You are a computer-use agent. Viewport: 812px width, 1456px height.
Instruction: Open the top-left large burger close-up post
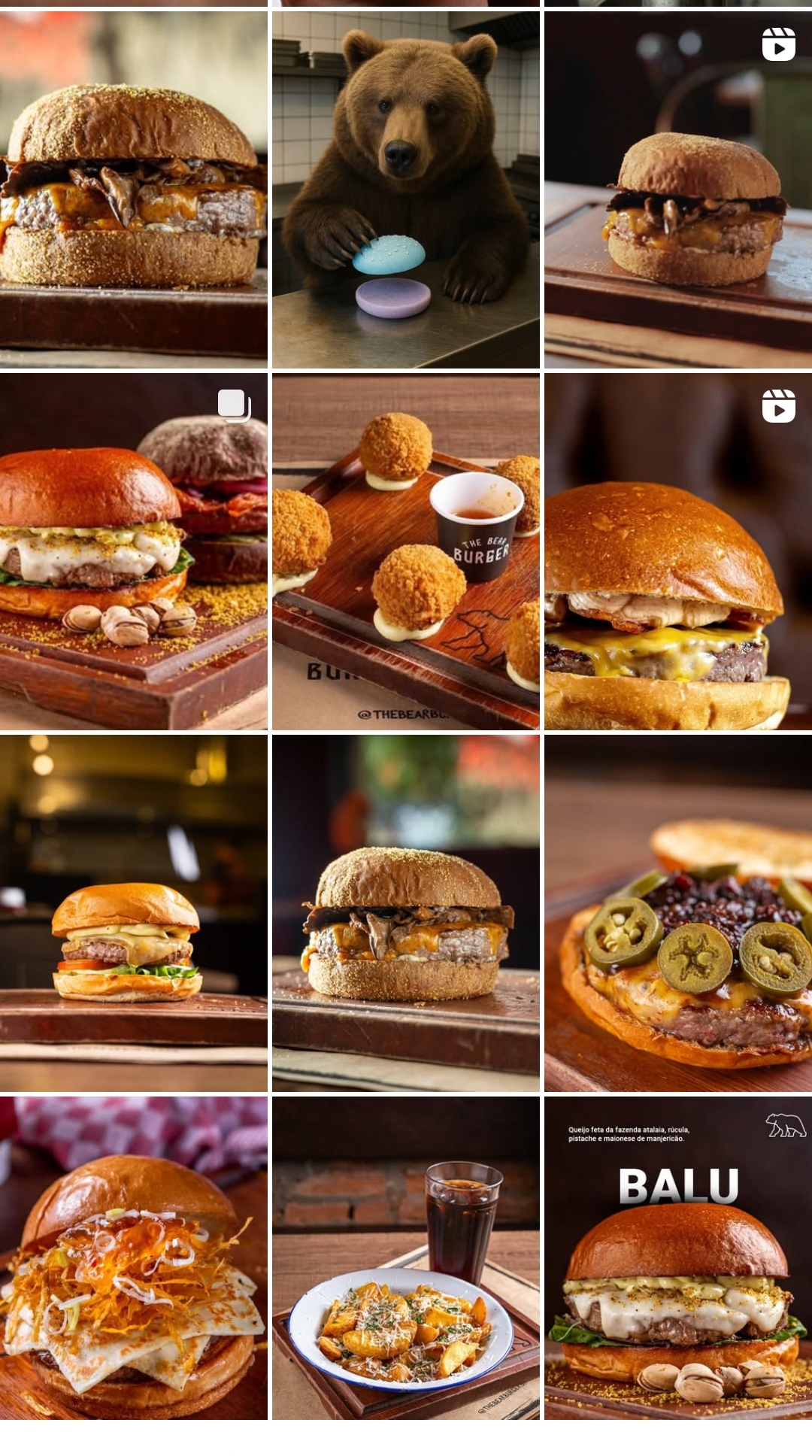(x=133, y=190)
